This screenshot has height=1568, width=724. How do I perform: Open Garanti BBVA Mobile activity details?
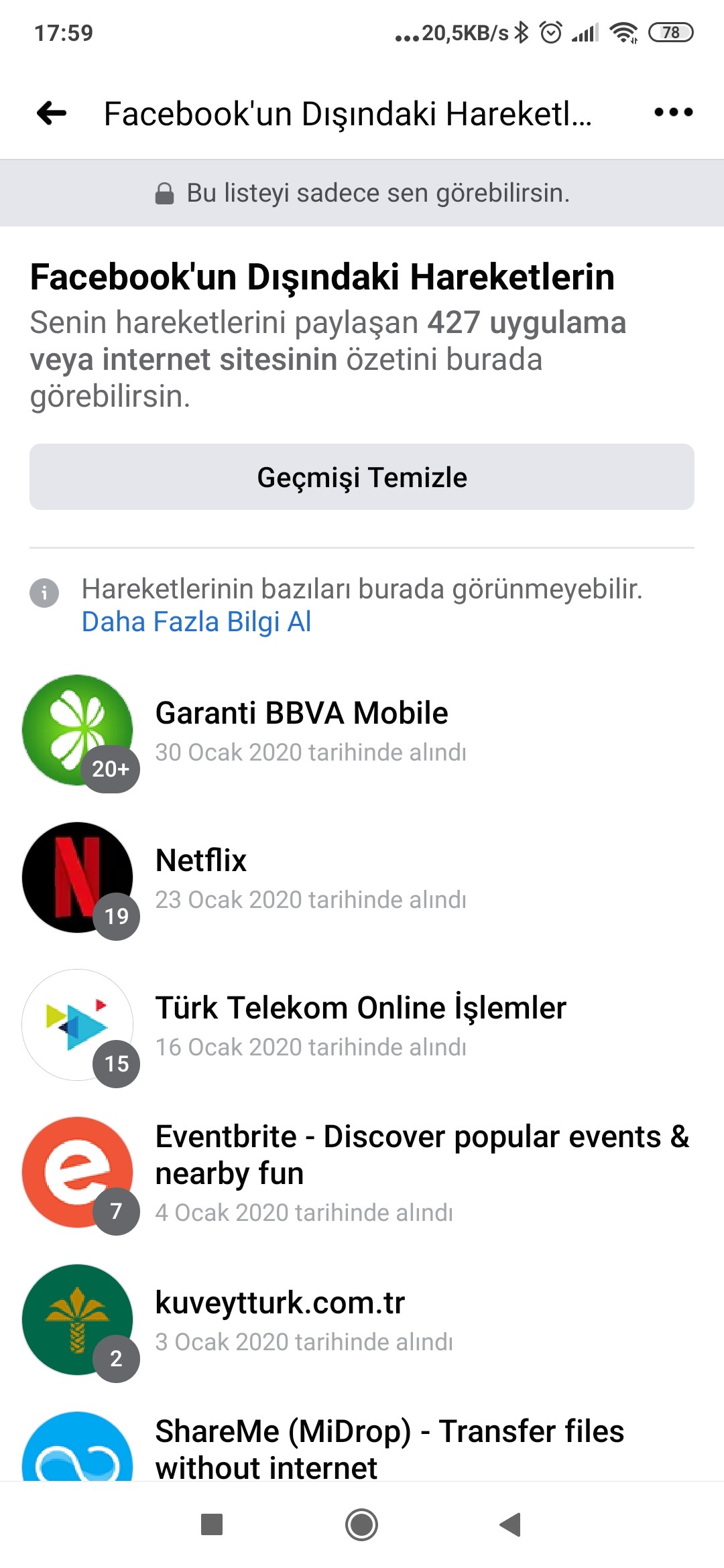click(362, 730)
